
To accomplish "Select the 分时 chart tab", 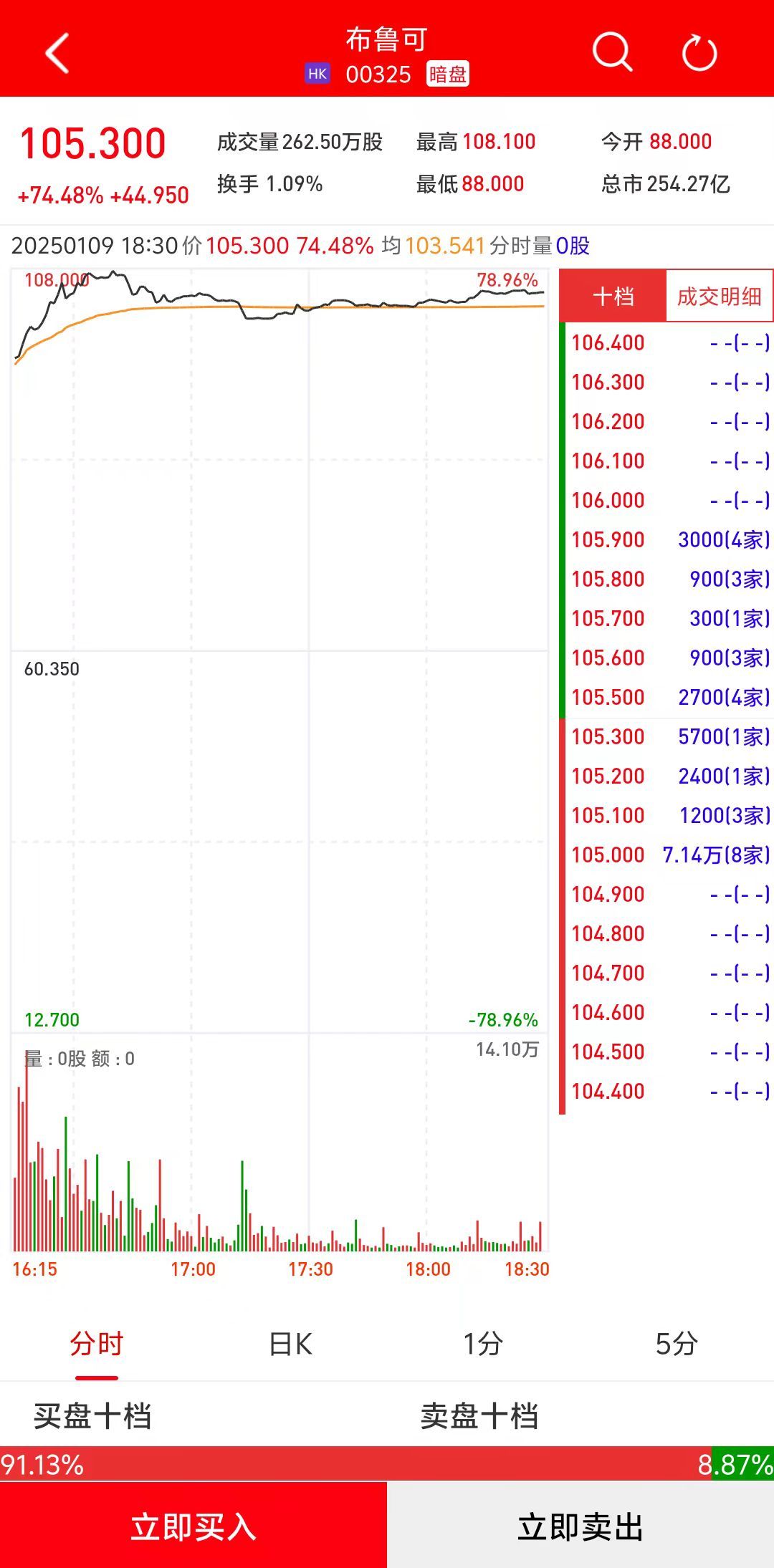I will 97,1344.
